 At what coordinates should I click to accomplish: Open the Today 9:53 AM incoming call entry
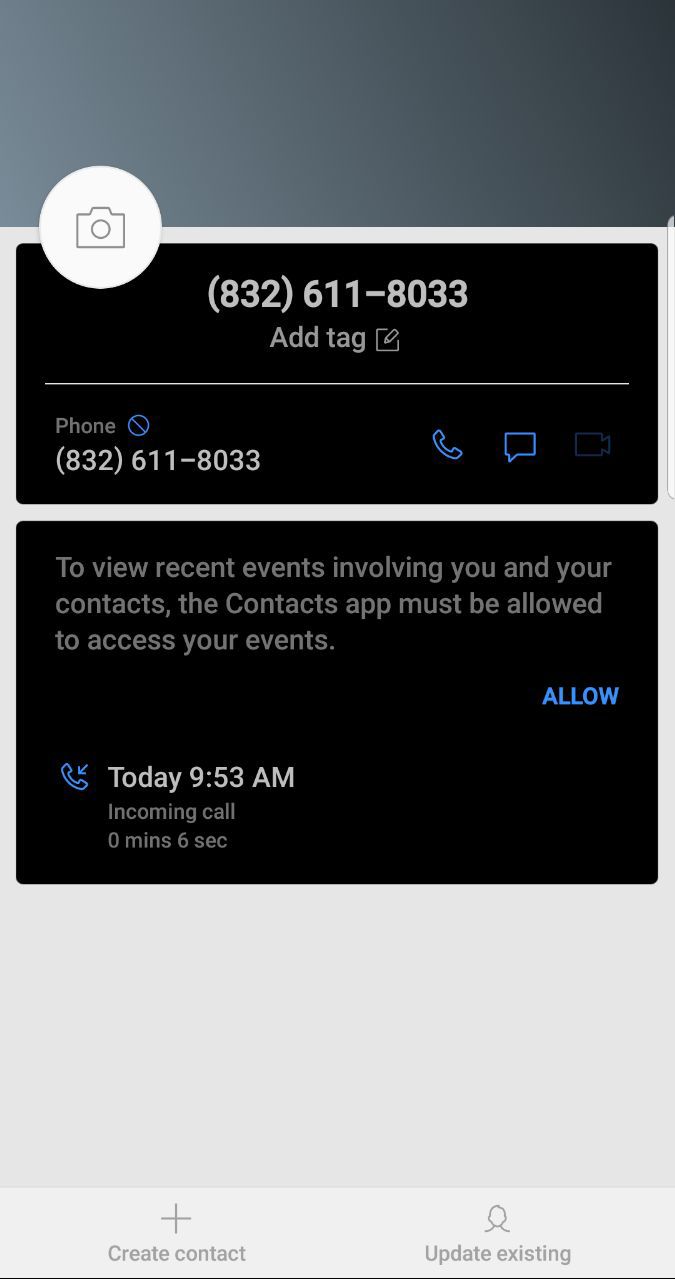pos(200,806)
